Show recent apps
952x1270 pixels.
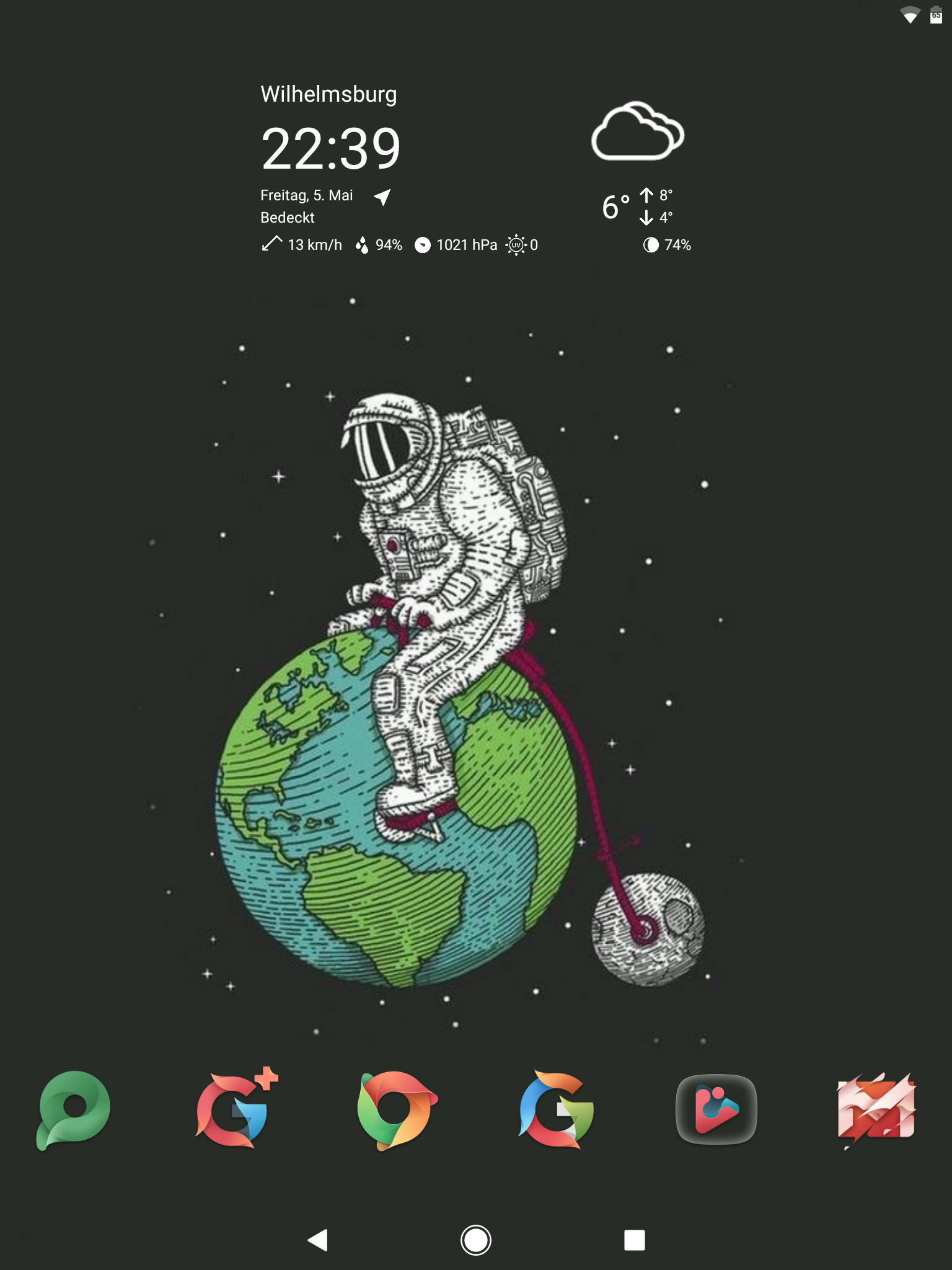tap(634, 1240)
